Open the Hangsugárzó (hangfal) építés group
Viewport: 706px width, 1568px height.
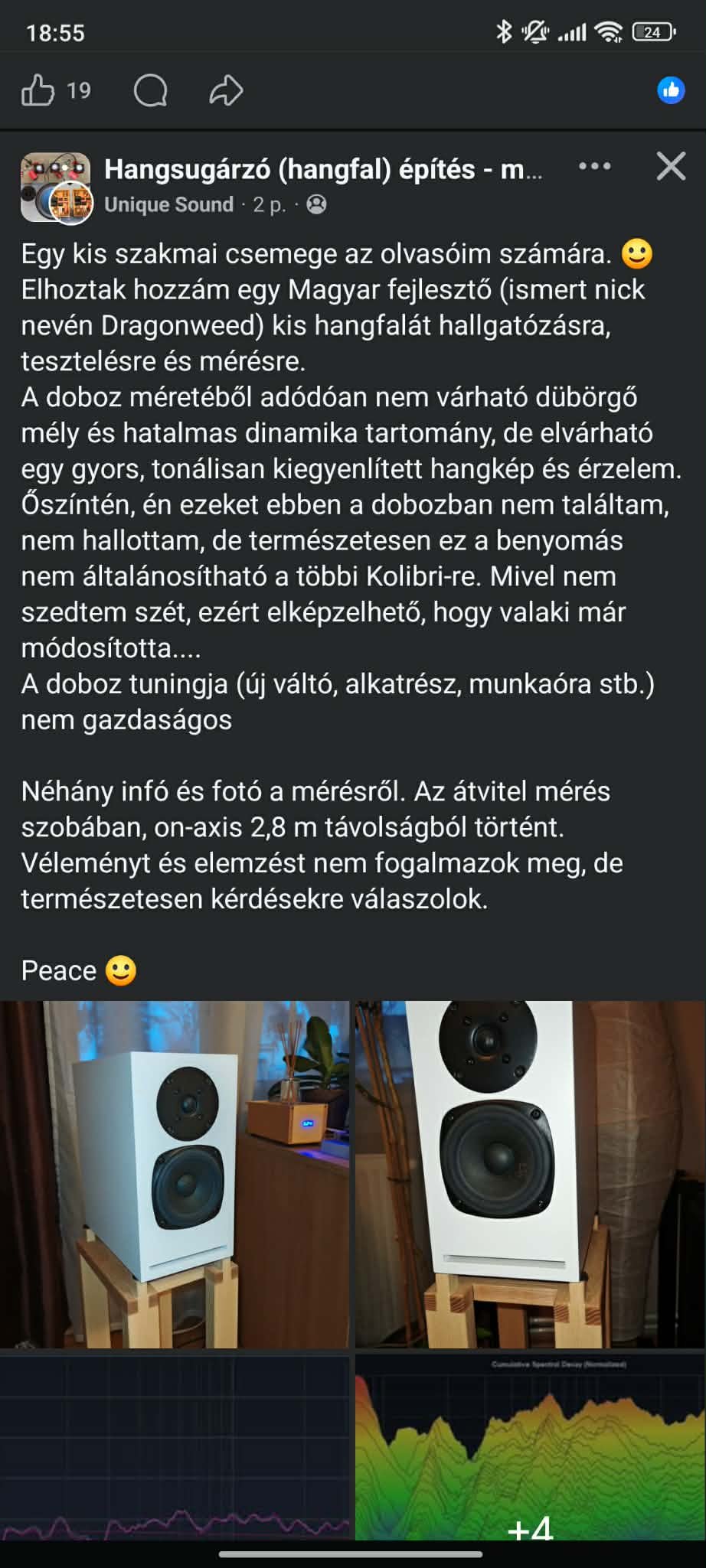click(322, 169)
